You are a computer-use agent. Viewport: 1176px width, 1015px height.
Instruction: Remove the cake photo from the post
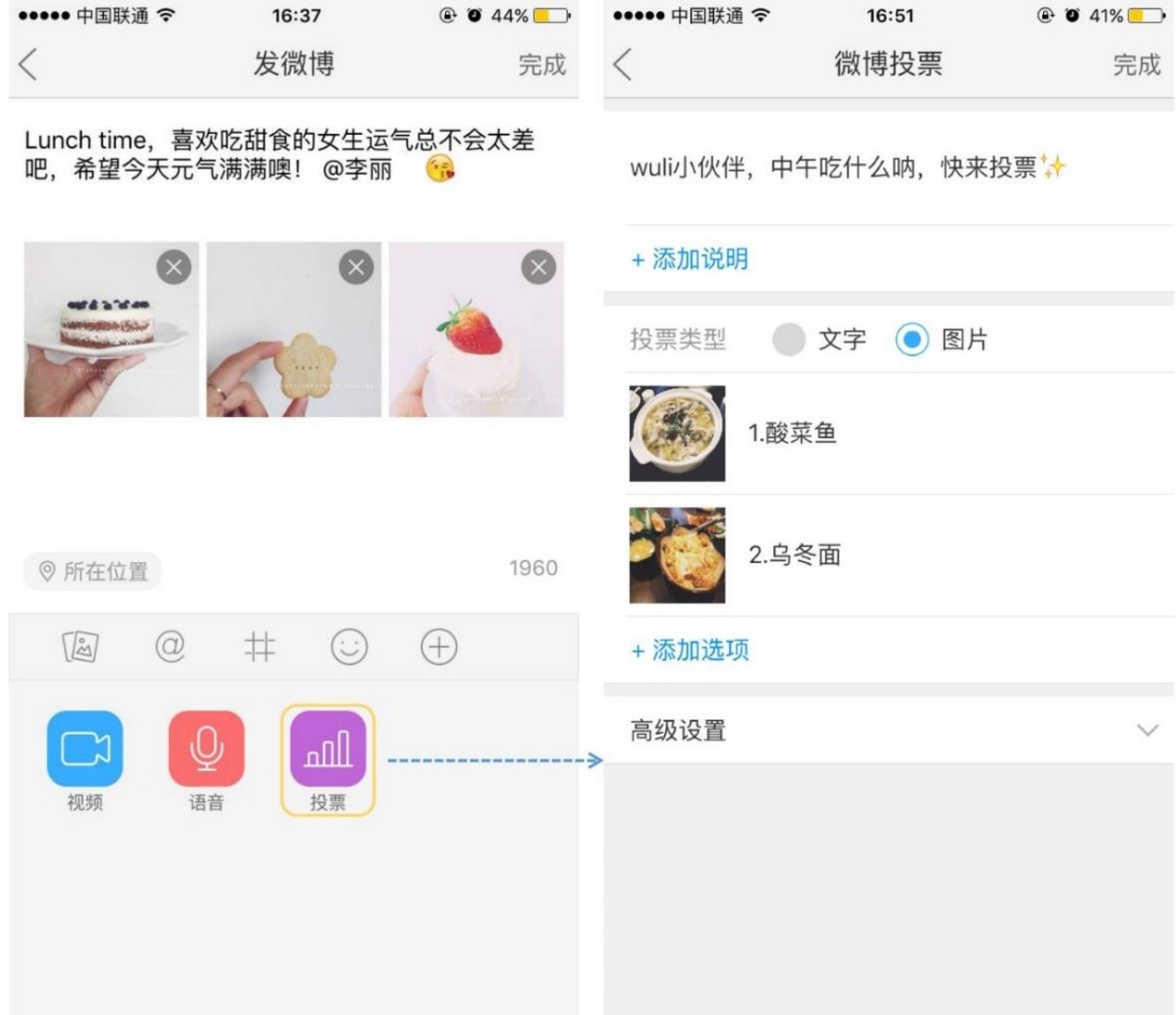pos(174,267)
